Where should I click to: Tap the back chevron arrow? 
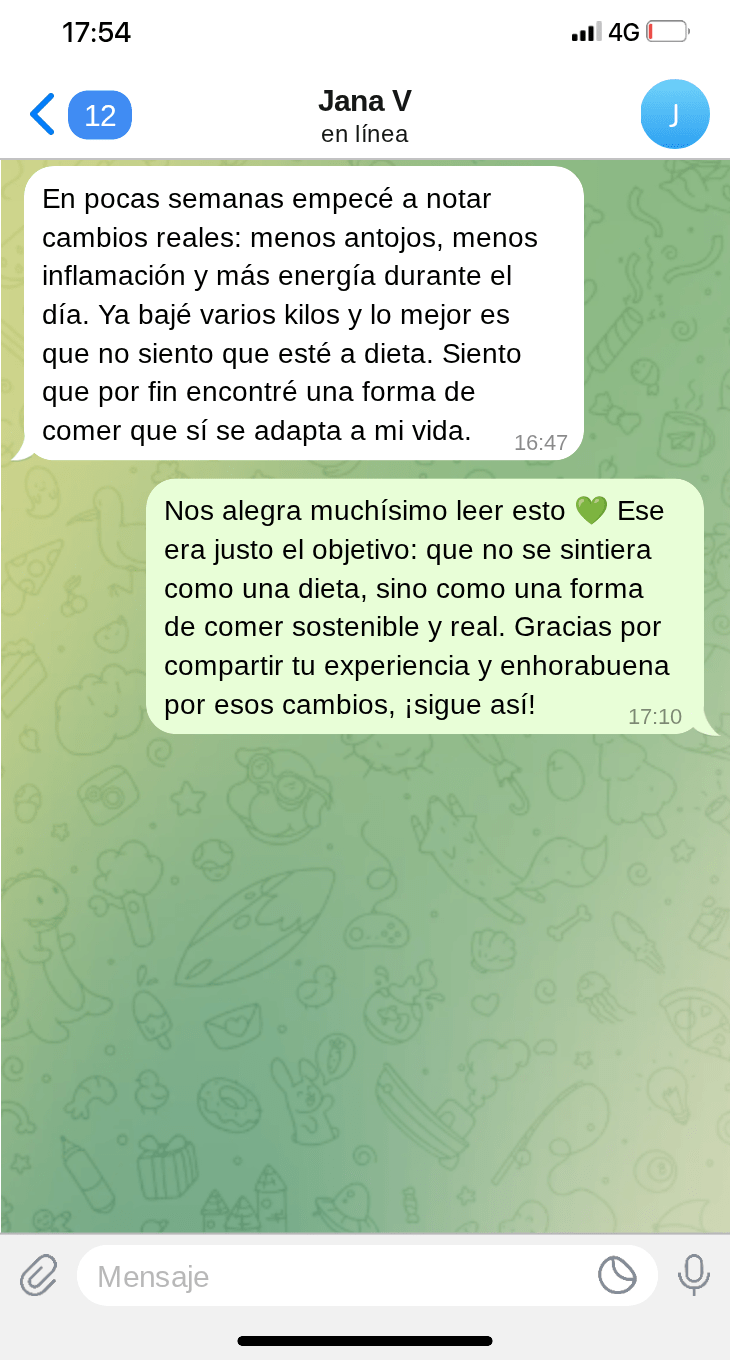click(x=41, y=114)
